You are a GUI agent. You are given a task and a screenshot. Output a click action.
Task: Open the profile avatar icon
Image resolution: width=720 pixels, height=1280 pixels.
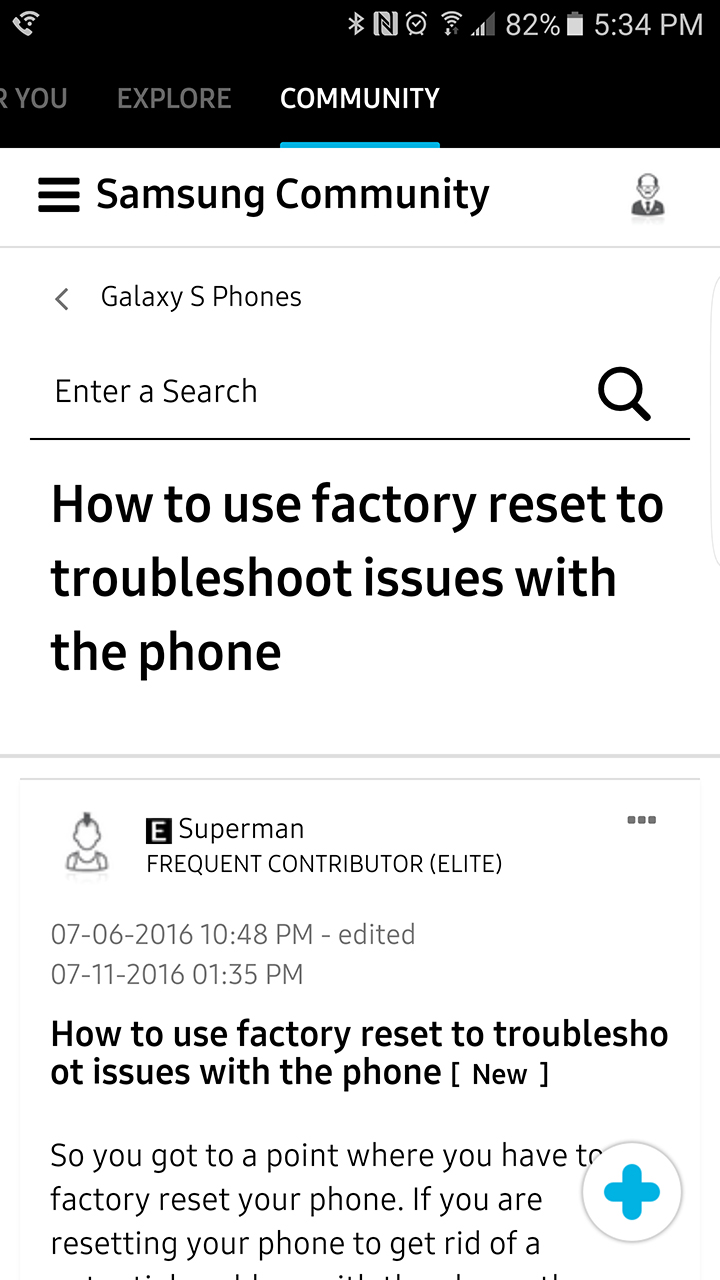tap(648, 196)
